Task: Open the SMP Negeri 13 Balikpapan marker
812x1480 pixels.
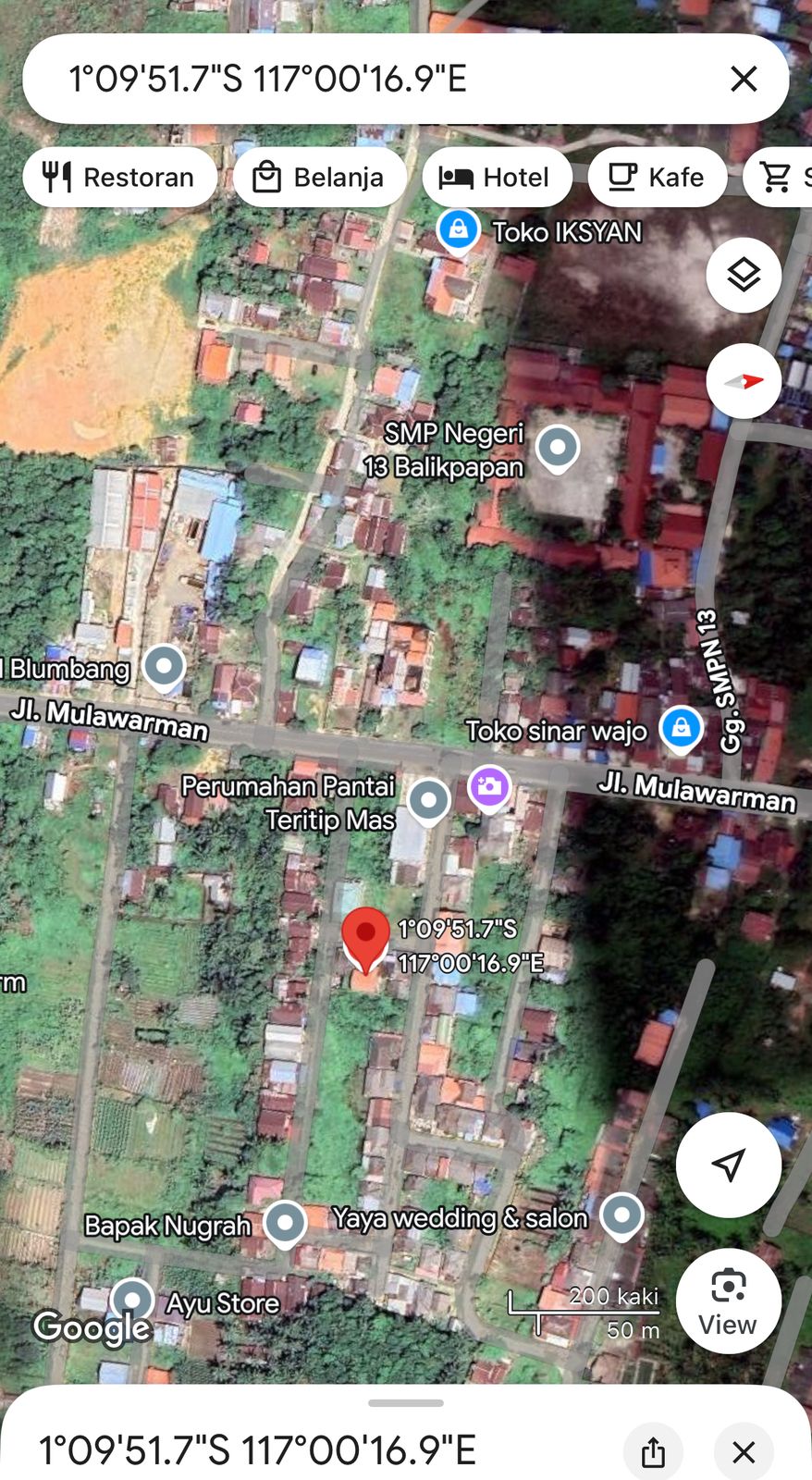Action: [557, 448]
